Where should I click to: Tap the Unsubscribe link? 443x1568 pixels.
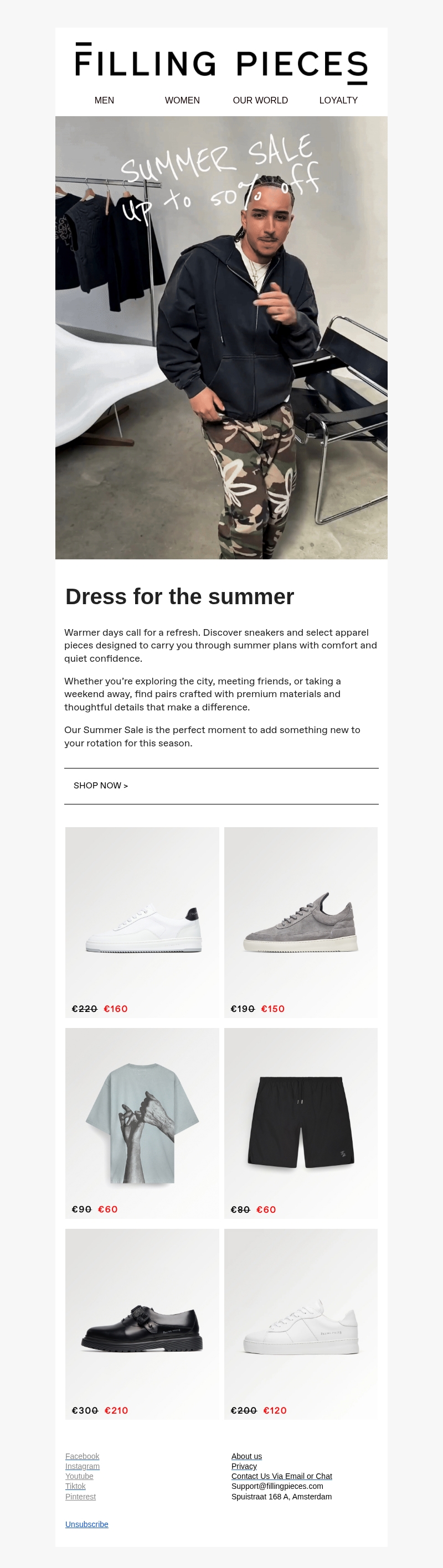86,1524
